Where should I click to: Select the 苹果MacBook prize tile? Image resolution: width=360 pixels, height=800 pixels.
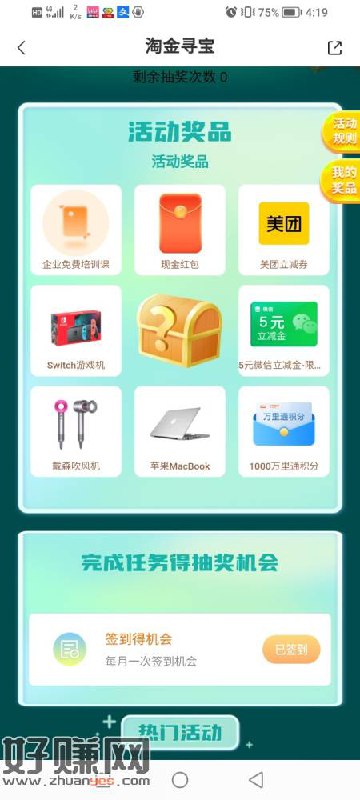pyautogui.click(x=180, y=432)
